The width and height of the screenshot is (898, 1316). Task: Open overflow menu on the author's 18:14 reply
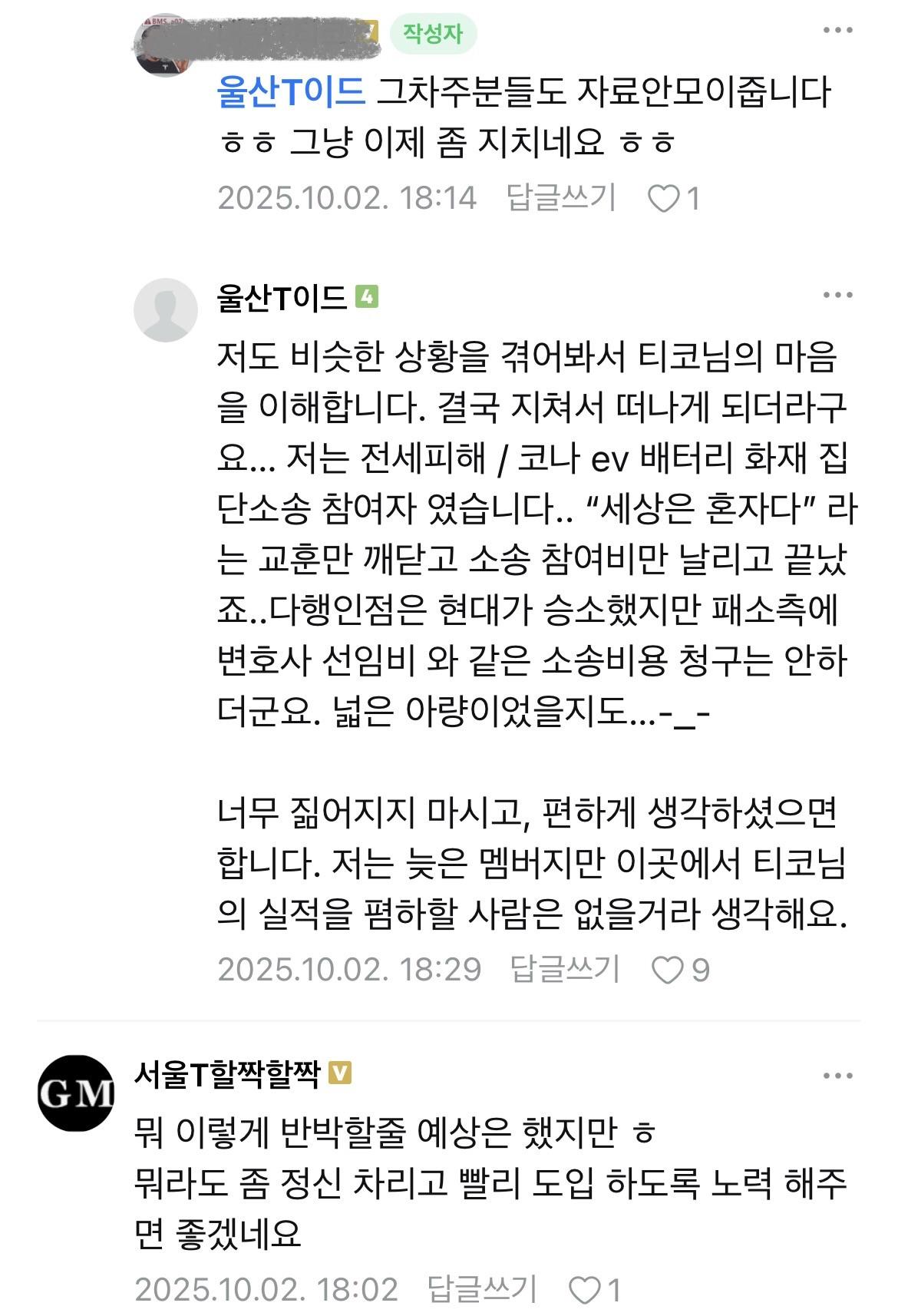tap(837, 31)
